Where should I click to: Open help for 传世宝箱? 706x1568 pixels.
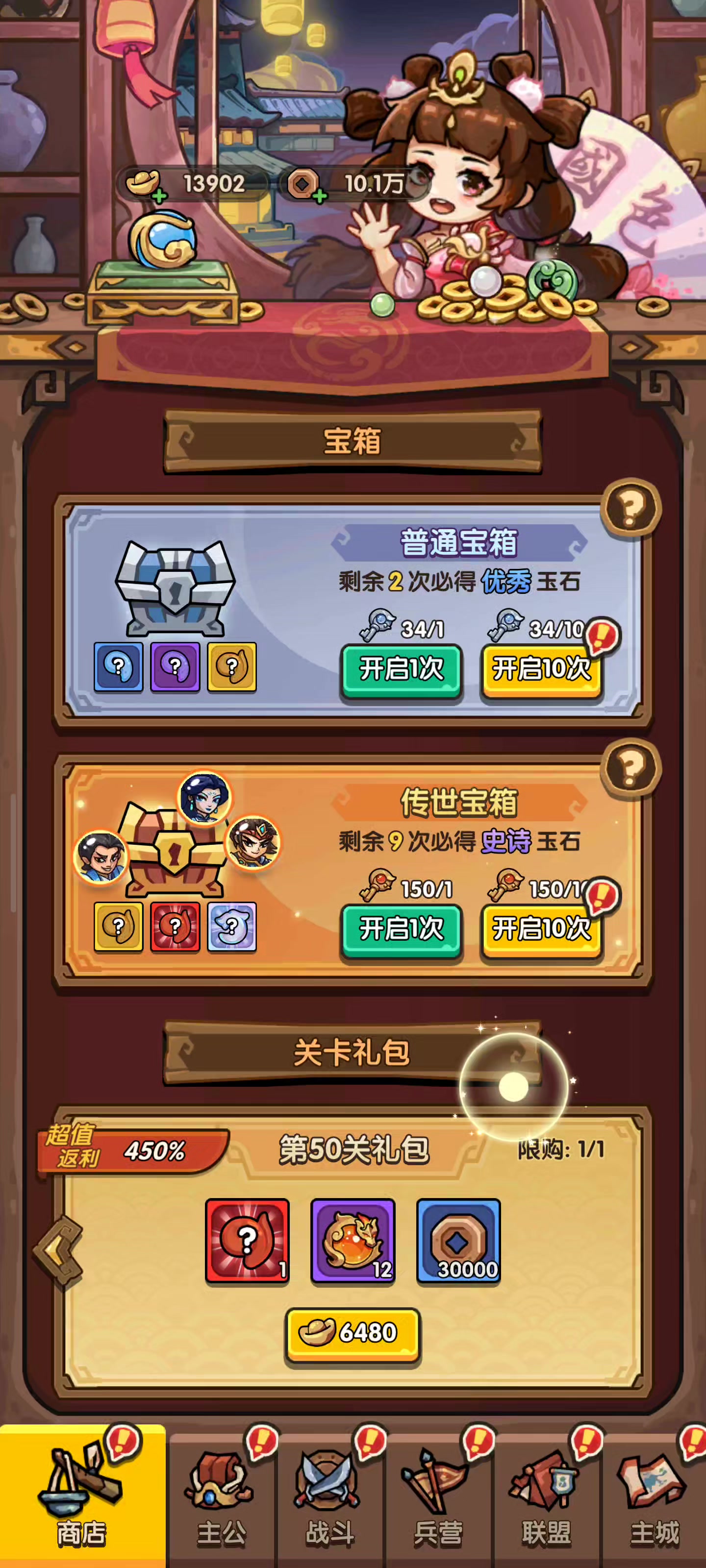[630, 767]
